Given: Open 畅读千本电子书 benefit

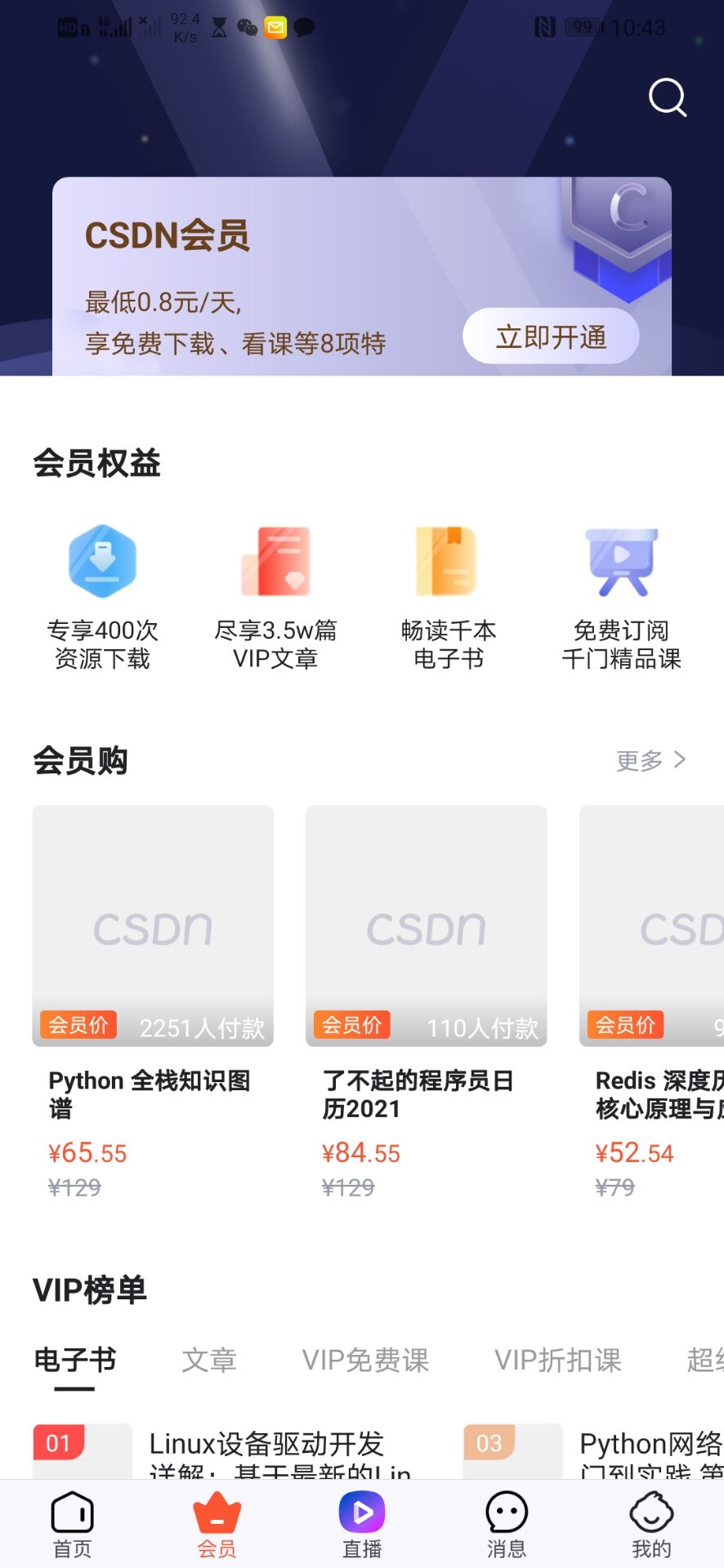Looking at the screenshot, I should 448,598.
